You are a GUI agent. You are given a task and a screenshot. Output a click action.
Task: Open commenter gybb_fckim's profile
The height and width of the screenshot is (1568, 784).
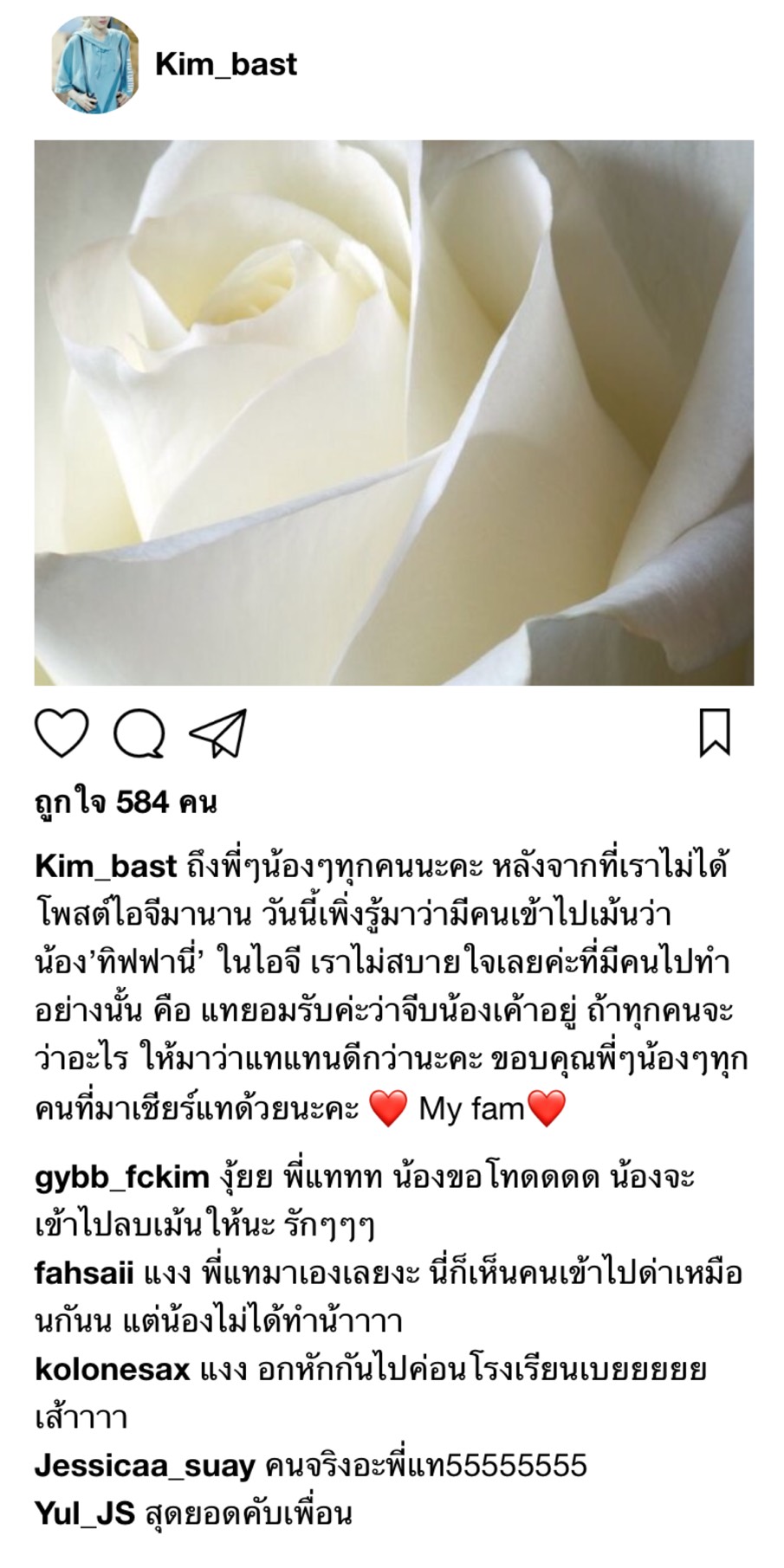pyautogui.click(x=122, y=1178)
